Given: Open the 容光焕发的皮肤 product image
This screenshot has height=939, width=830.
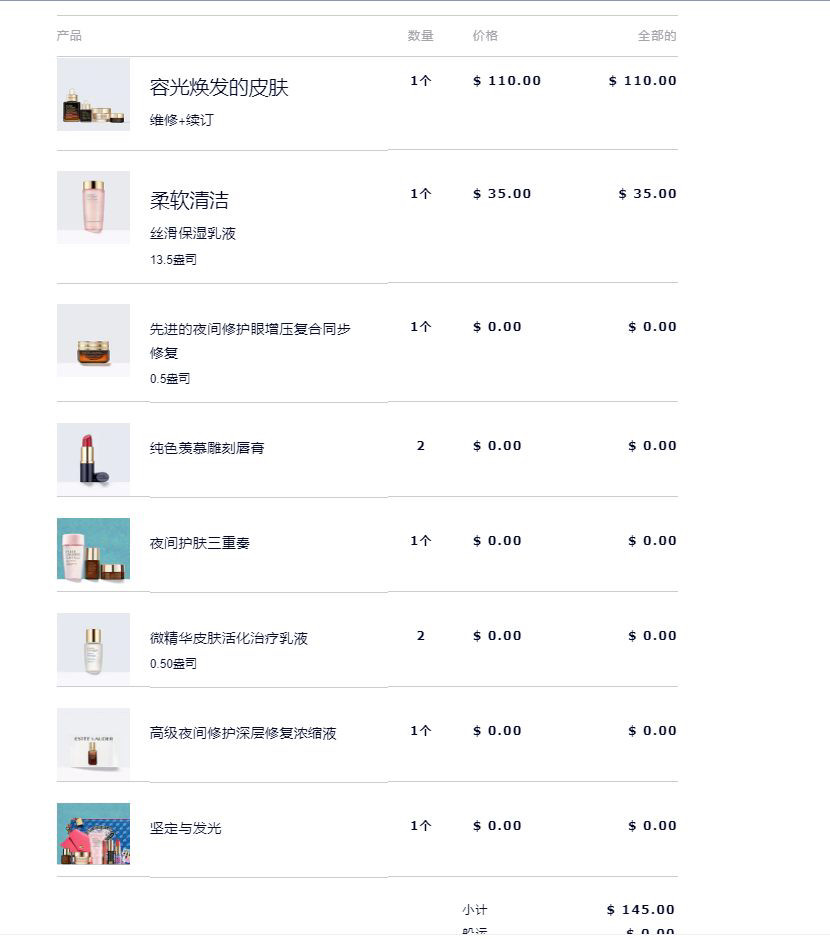Looking at the screenshot, I should point(93,95).
